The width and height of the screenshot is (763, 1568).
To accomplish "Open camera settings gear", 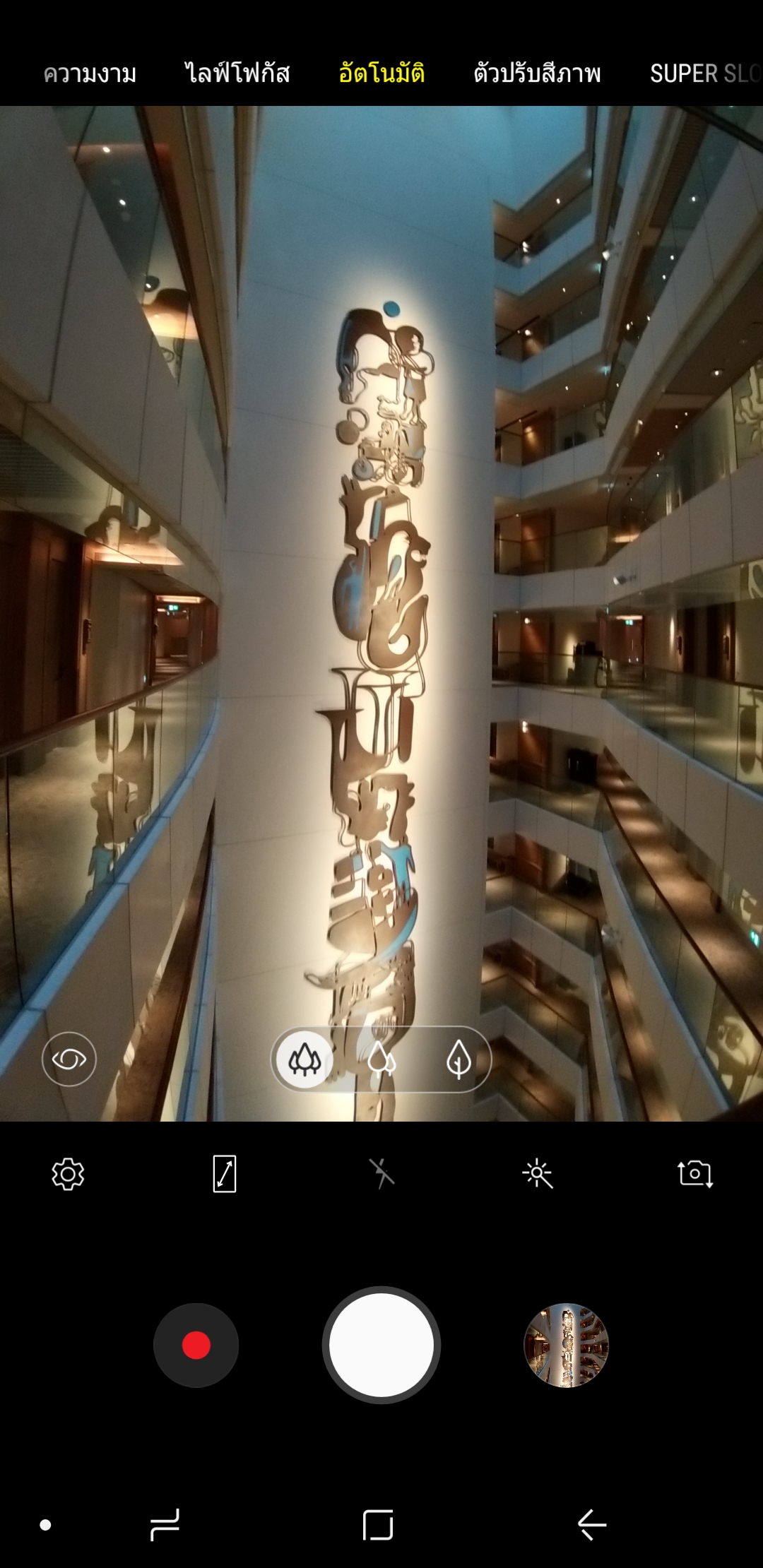I will tap(68, 1174).
